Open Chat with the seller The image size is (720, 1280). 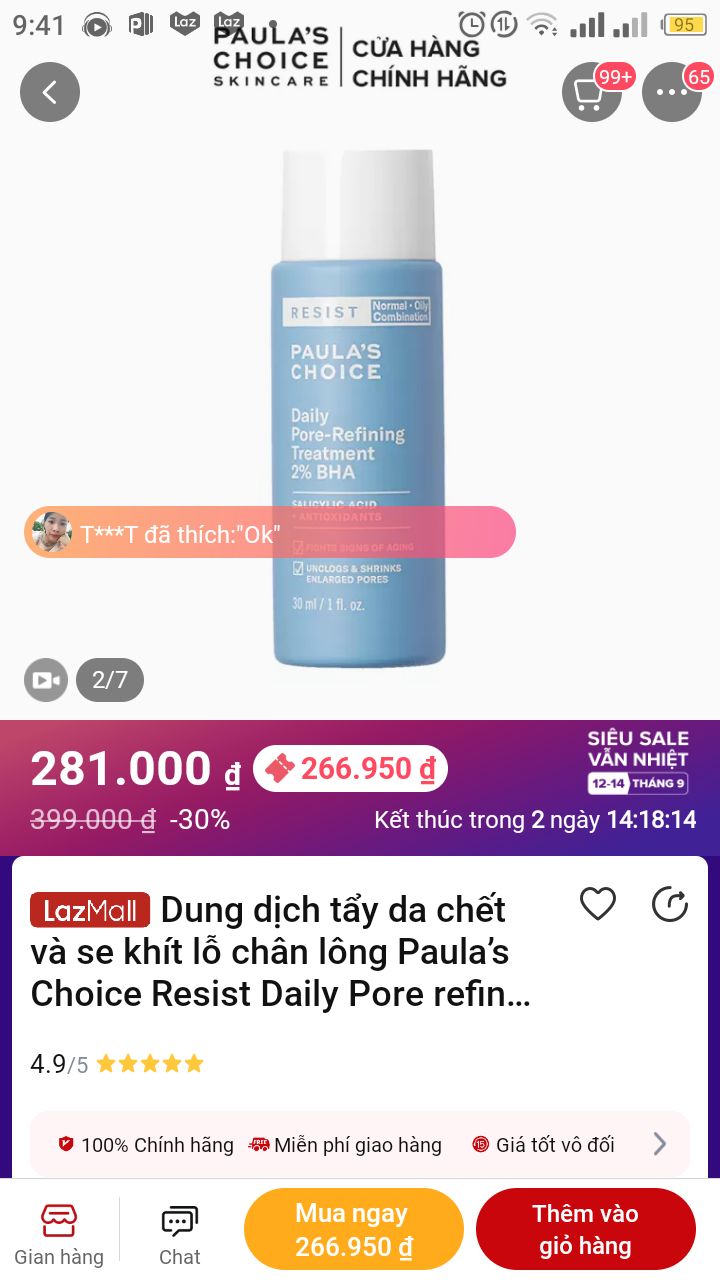[x=180, y=1234]
